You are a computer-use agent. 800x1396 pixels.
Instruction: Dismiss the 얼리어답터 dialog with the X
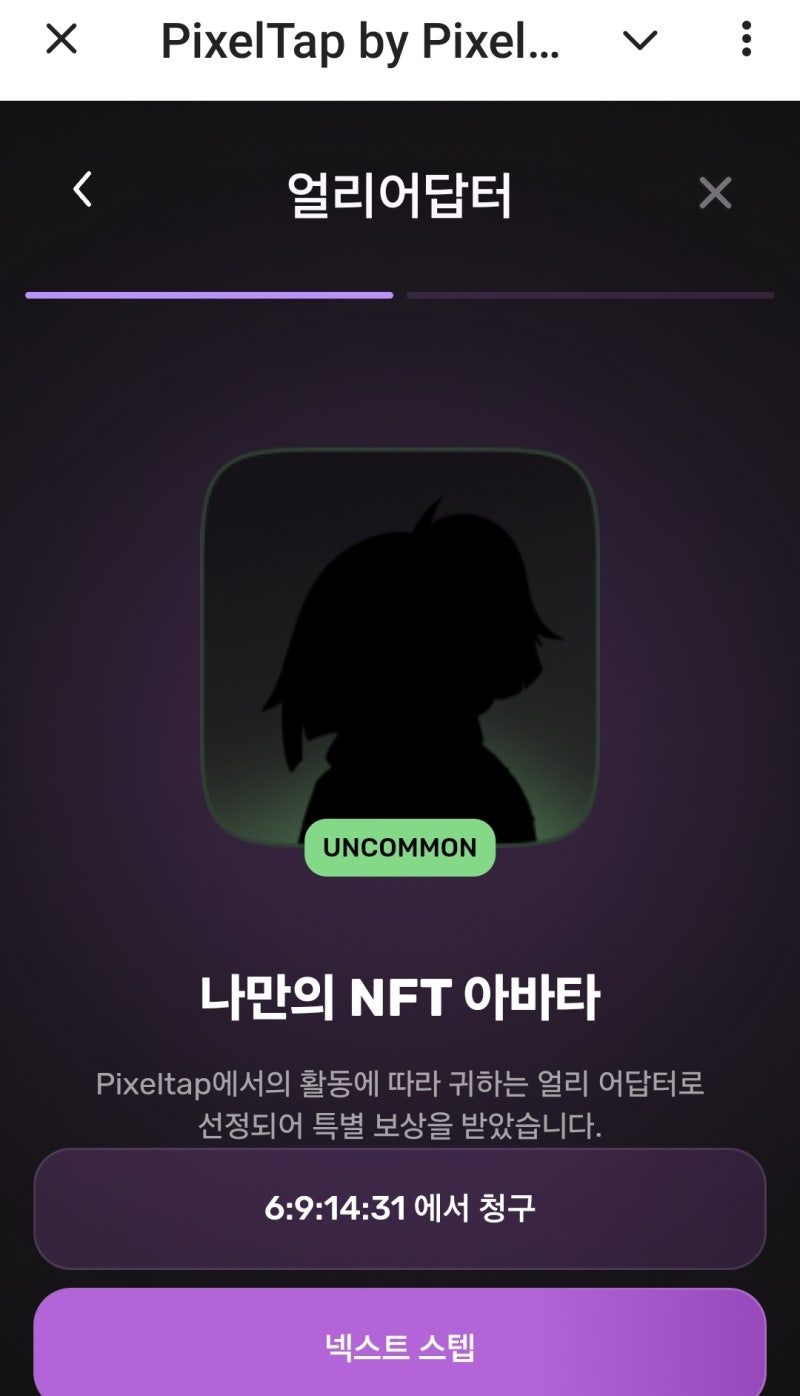point(715,193)
